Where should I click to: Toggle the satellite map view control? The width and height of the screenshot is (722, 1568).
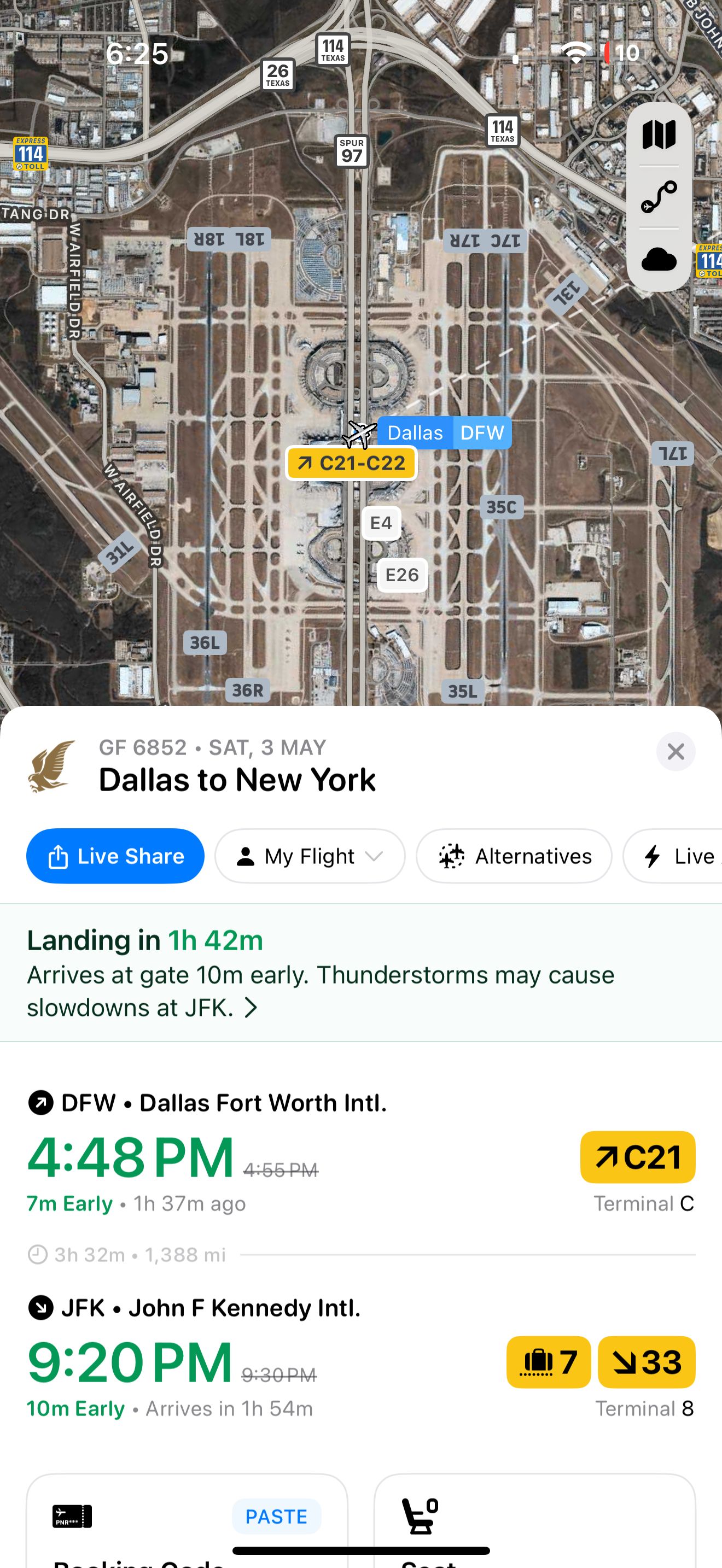pyautogui.click(x=659, y=134)
